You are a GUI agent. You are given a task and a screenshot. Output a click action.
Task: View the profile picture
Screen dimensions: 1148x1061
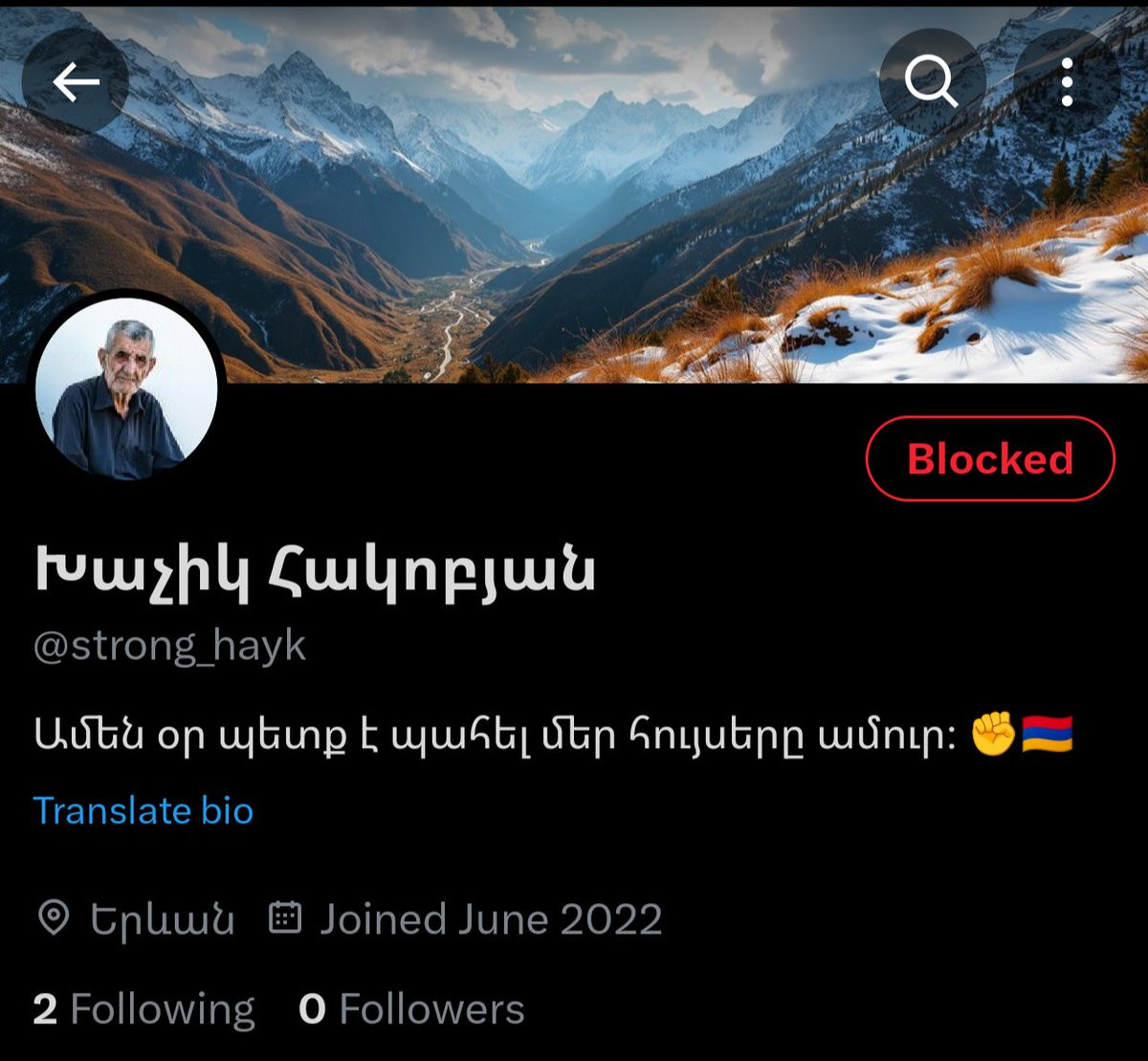coord(126,389)
